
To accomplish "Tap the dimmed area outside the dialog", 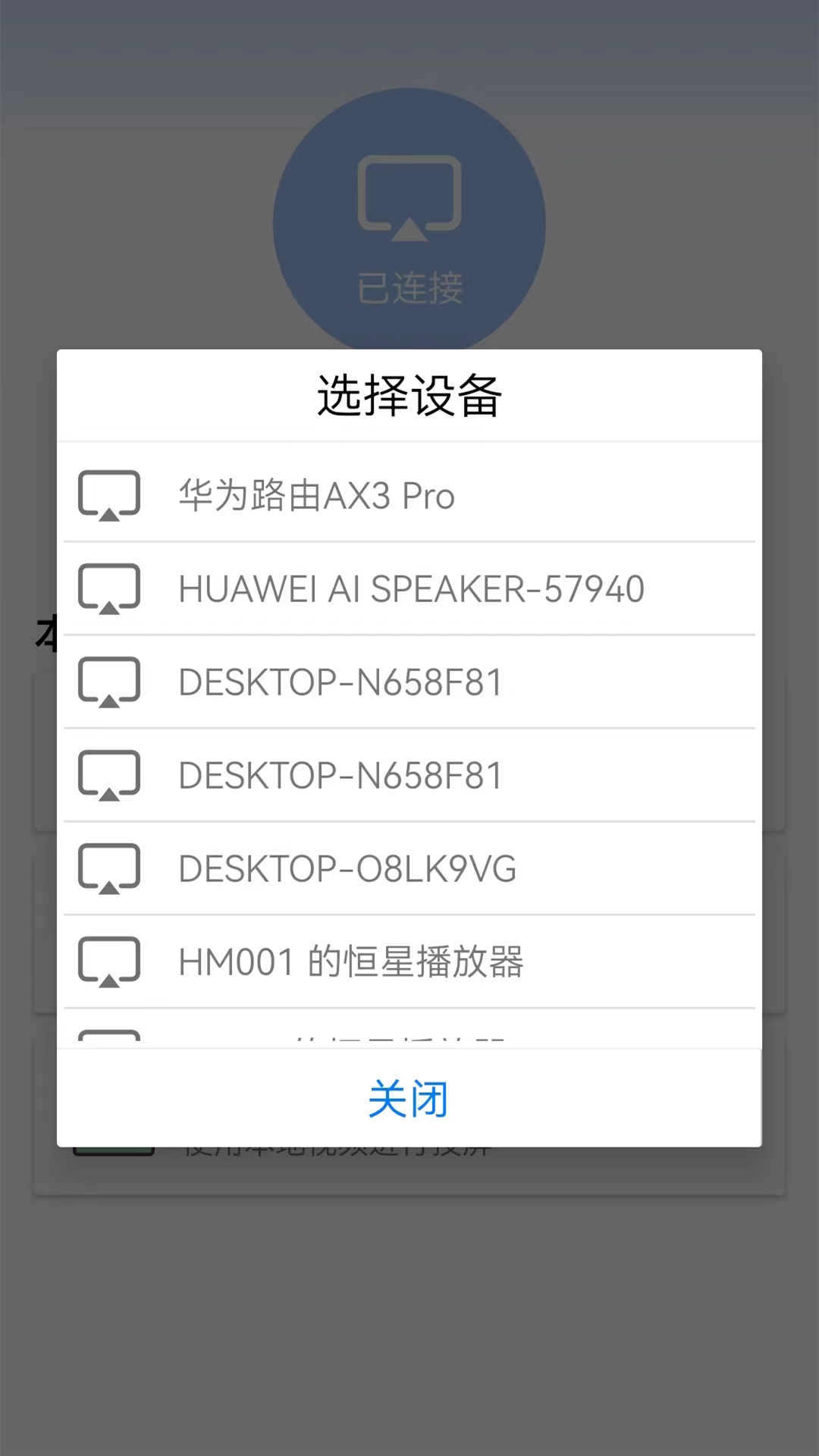I will (409, 1327).
